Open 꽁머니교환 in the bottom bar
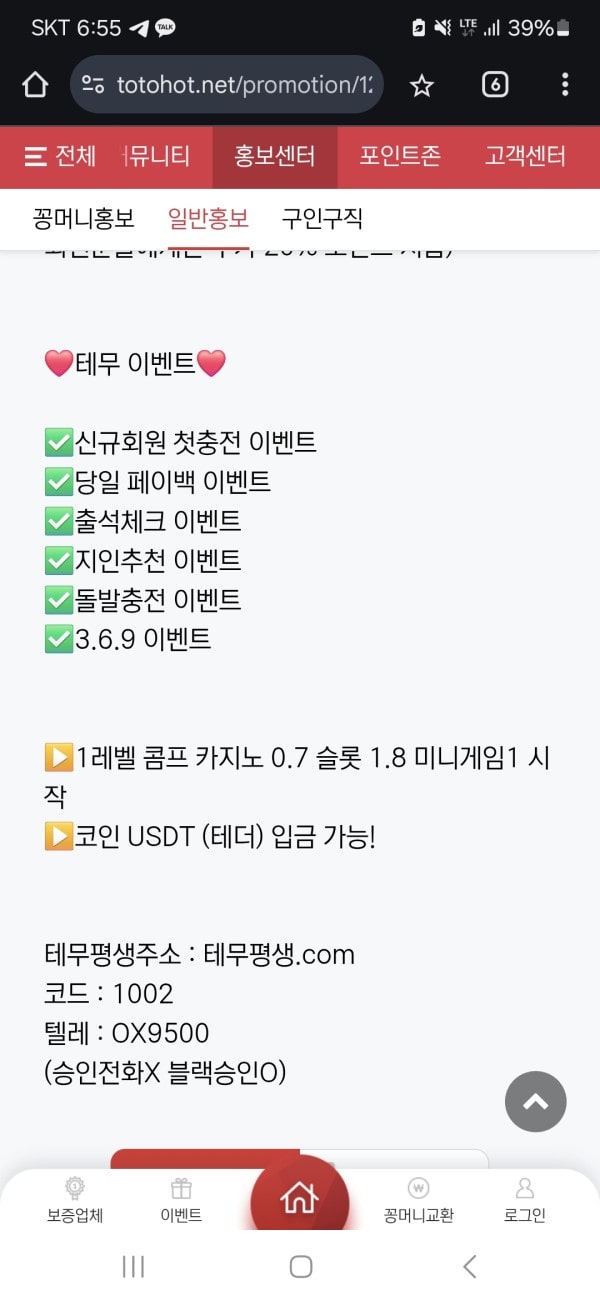Image resolution: width=600 pixels, height=1300 pixels. coord(419,1200)
